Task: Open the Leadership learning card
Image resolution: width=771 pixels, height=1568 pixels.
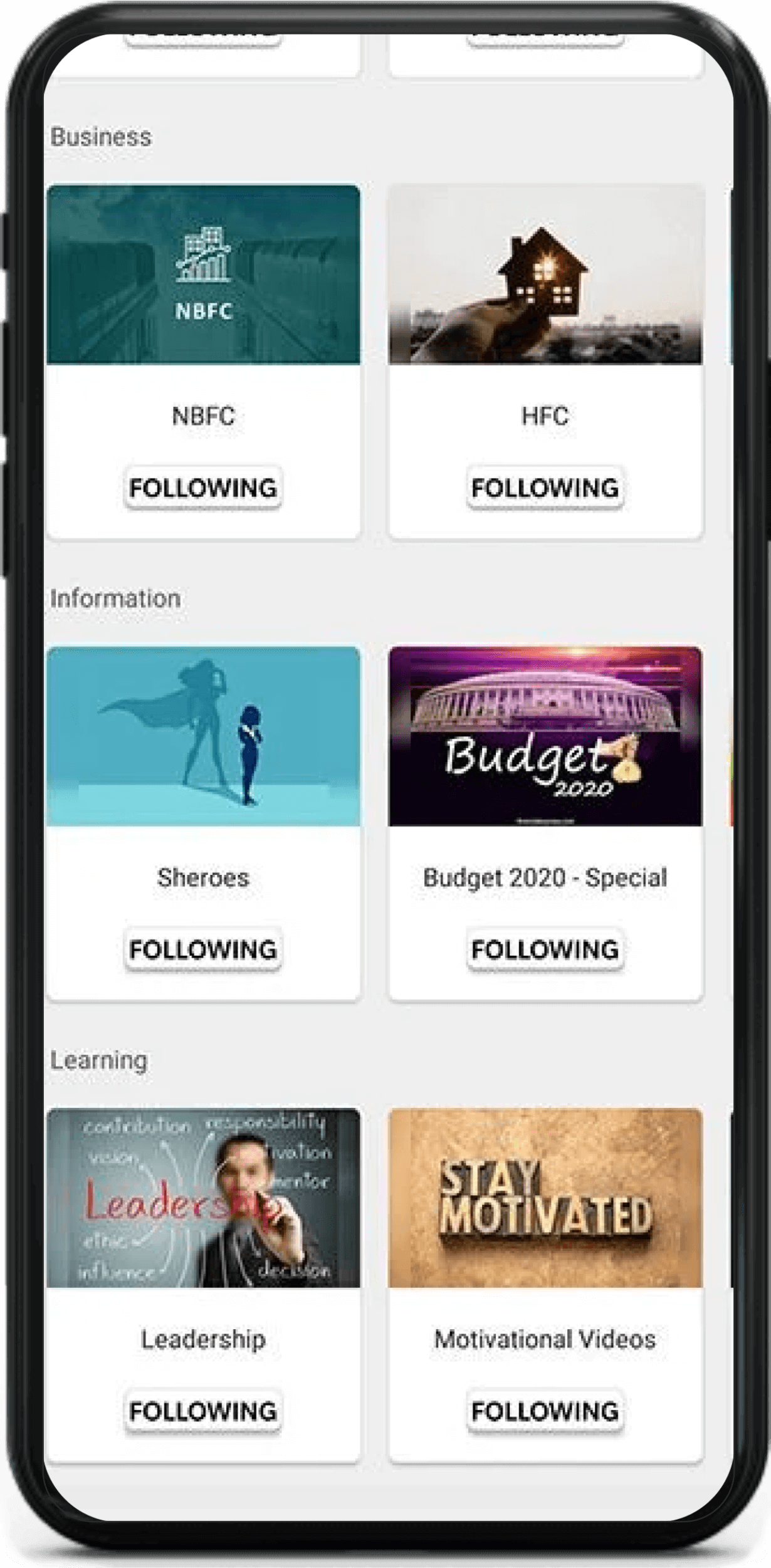Action: point(203,1198)
